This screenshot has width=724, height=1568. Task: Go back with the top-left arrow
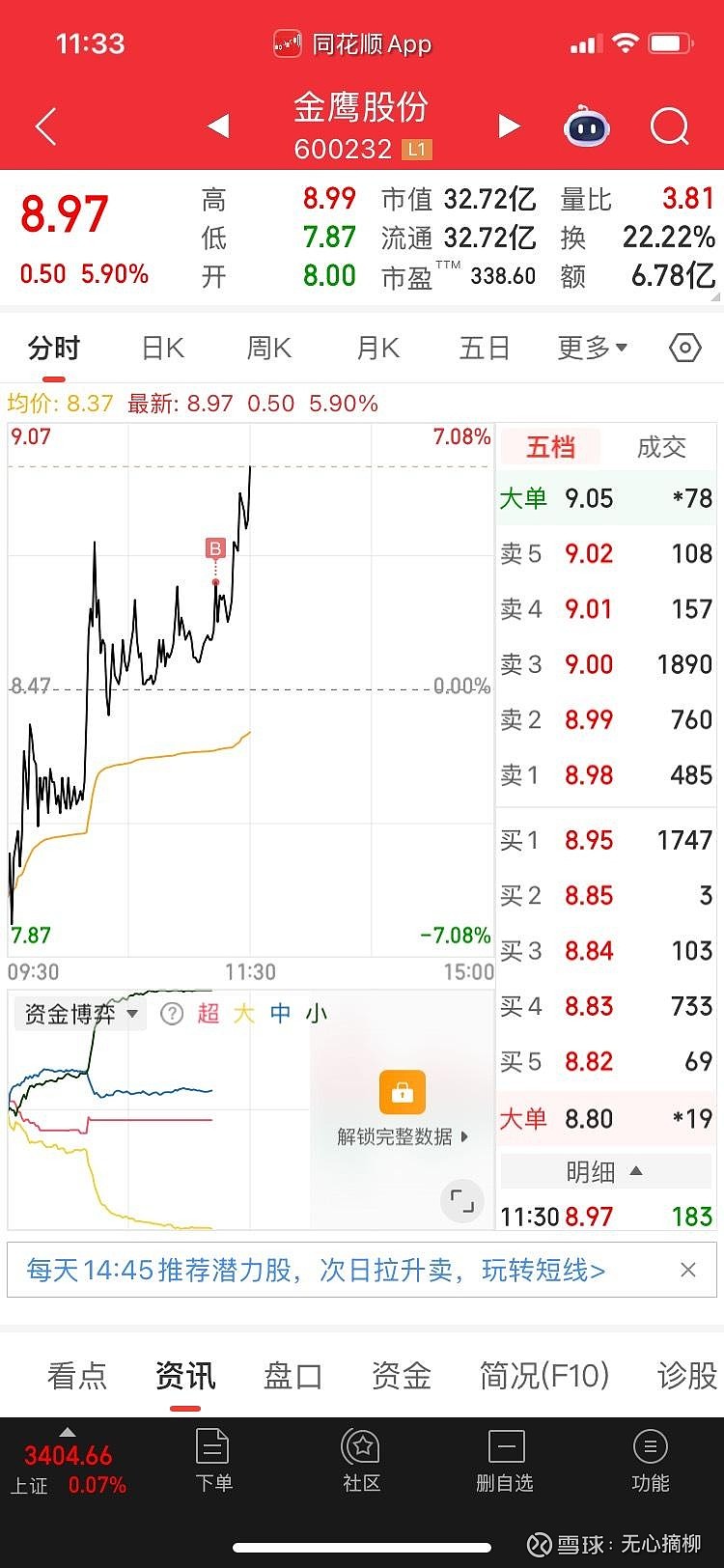[x=45, y=126]
